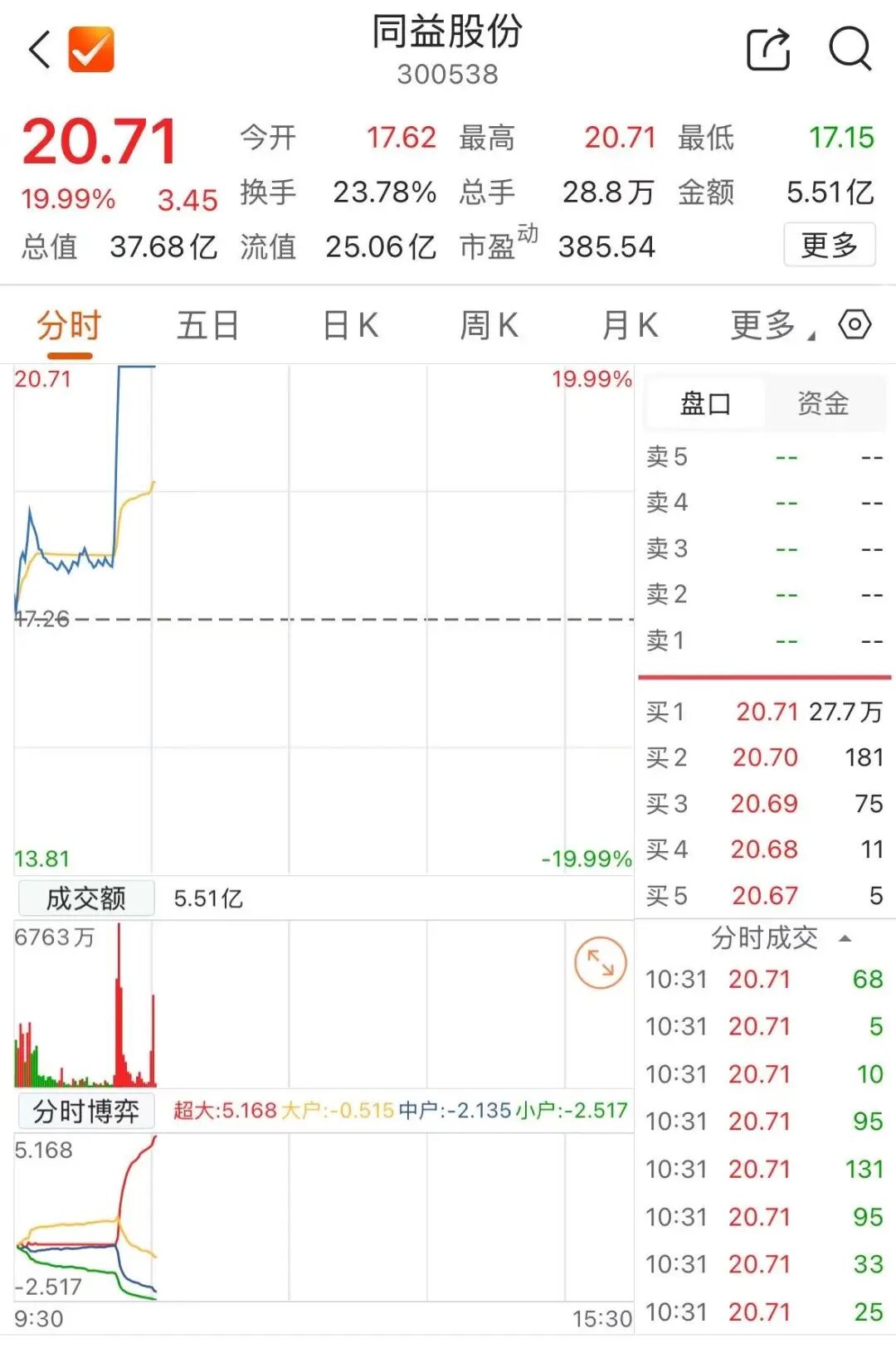This screenshot has height=1348, width=896.
Task: Switch to the 五日 chart tab
Action: click(x=207, y=325)
